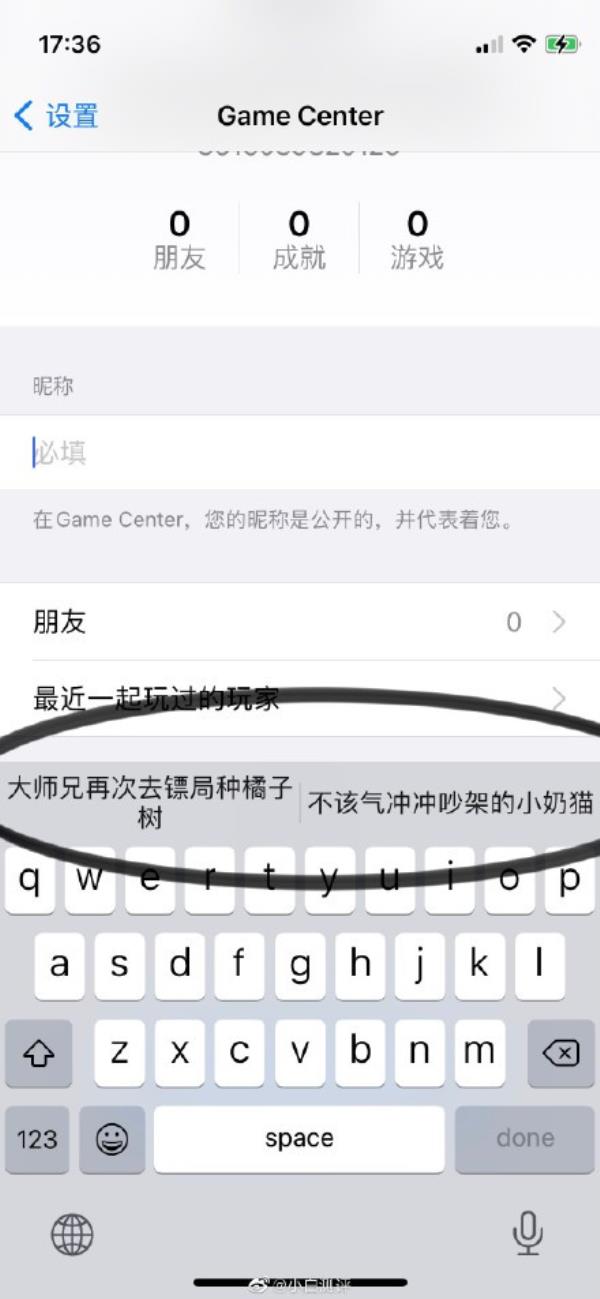Image resolution: width=600 pixels, height=1299 pixels.
Task: Start dictation with the microphone
Action: point(528,1233)
